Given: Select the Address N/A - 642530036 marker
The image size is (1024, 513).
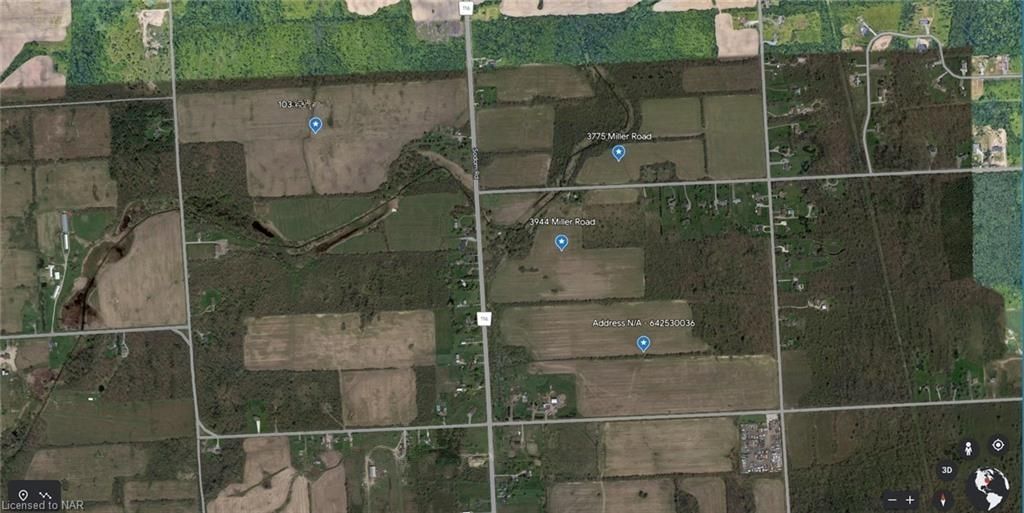Looking at the screenshot, I should (643, 343).
